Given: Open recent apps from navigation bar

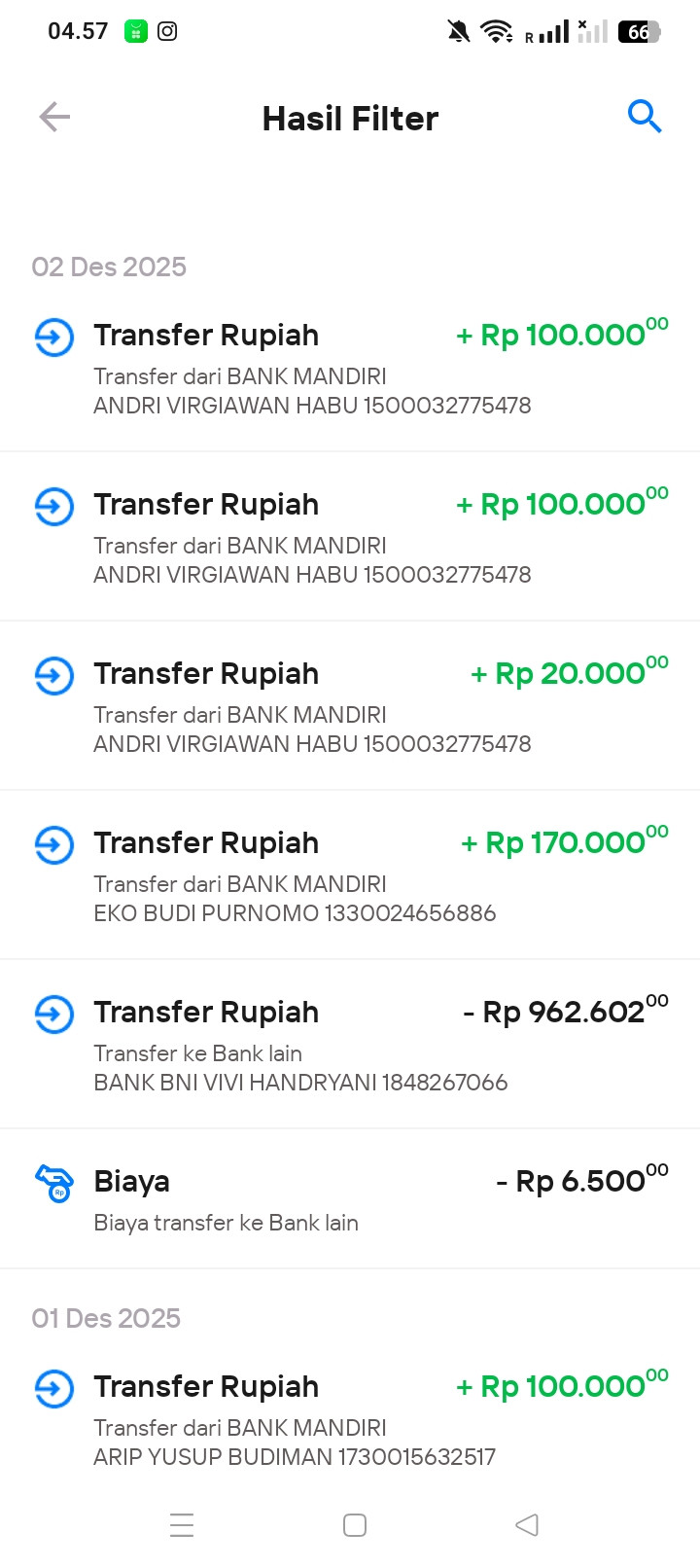Looking at the screenshot, I should (x=182, y=1524).
